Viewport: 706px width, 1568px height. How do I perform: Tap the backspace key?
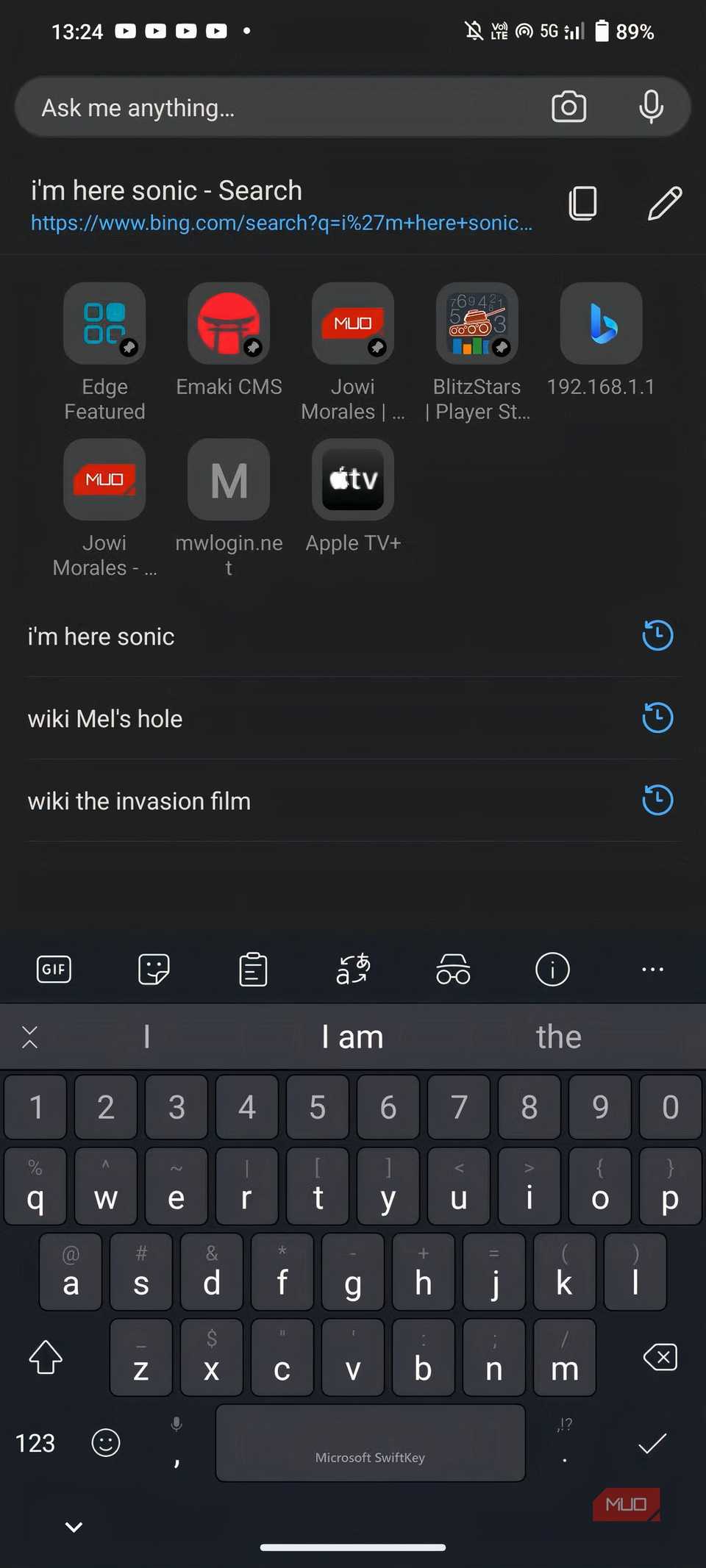[660, 1357]
